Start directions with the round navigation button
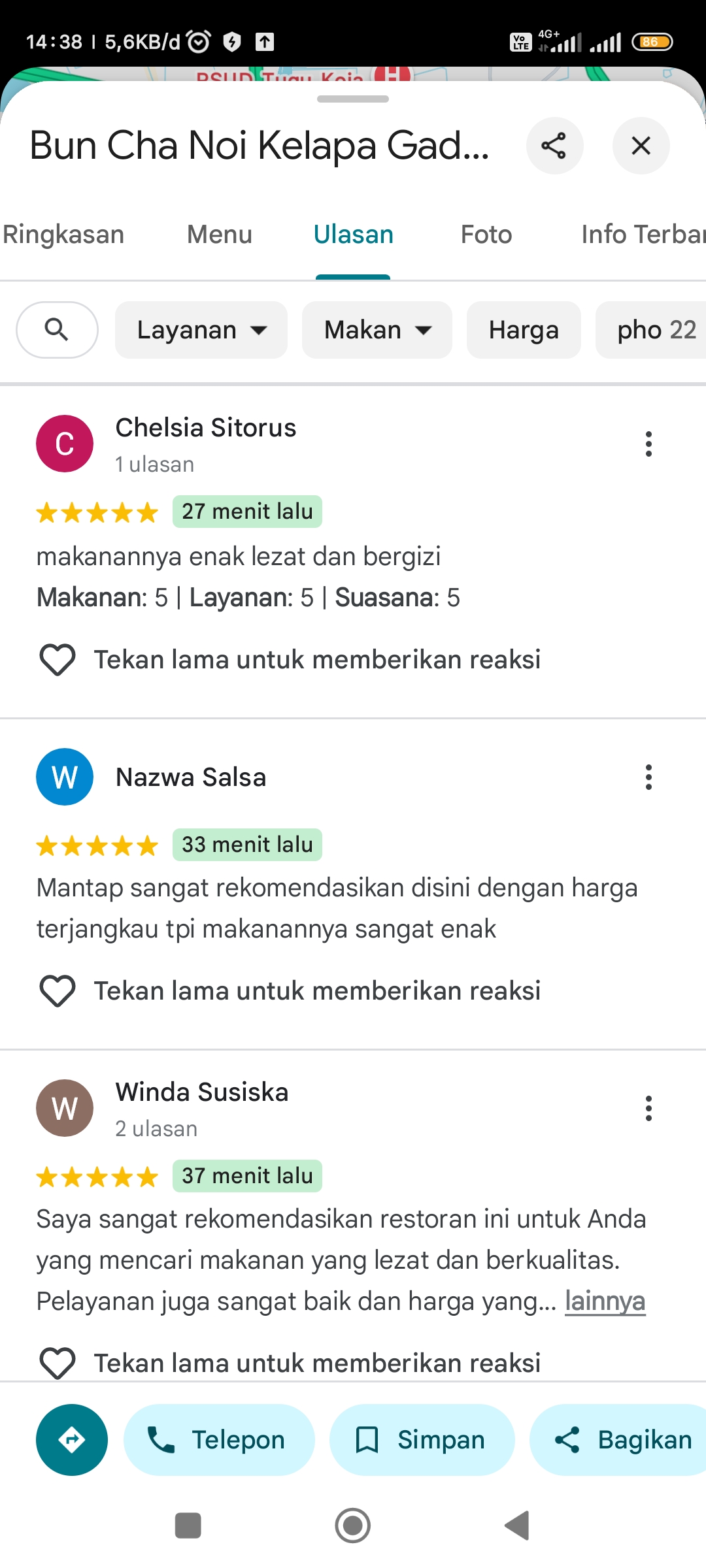The width and height of the screenshot is (706, 1568). click(72, 1440)
